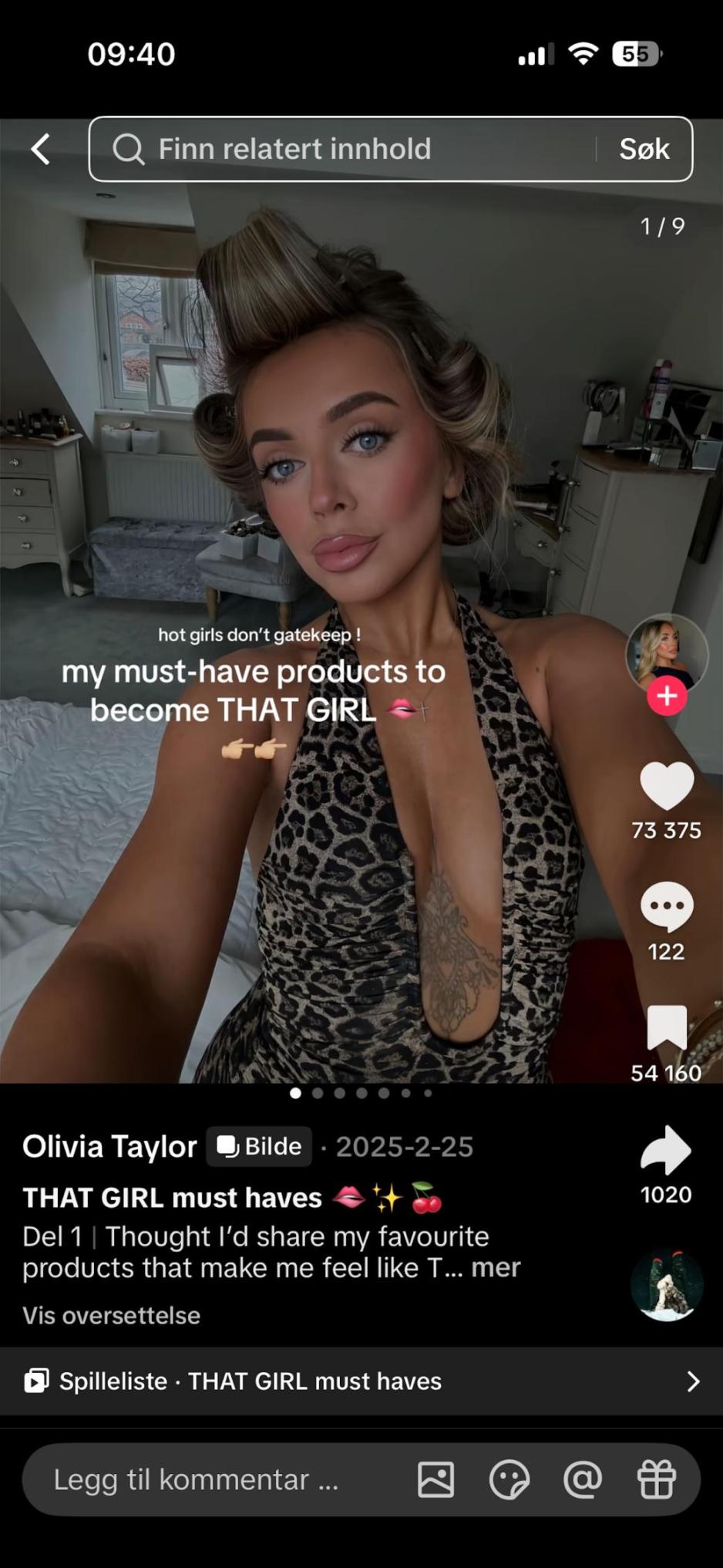The height and width of the screenshot is (1568, 723).
Task: Tap 'Vis oversettelse' to translate the caption
Action: [x=112, y=1315]
